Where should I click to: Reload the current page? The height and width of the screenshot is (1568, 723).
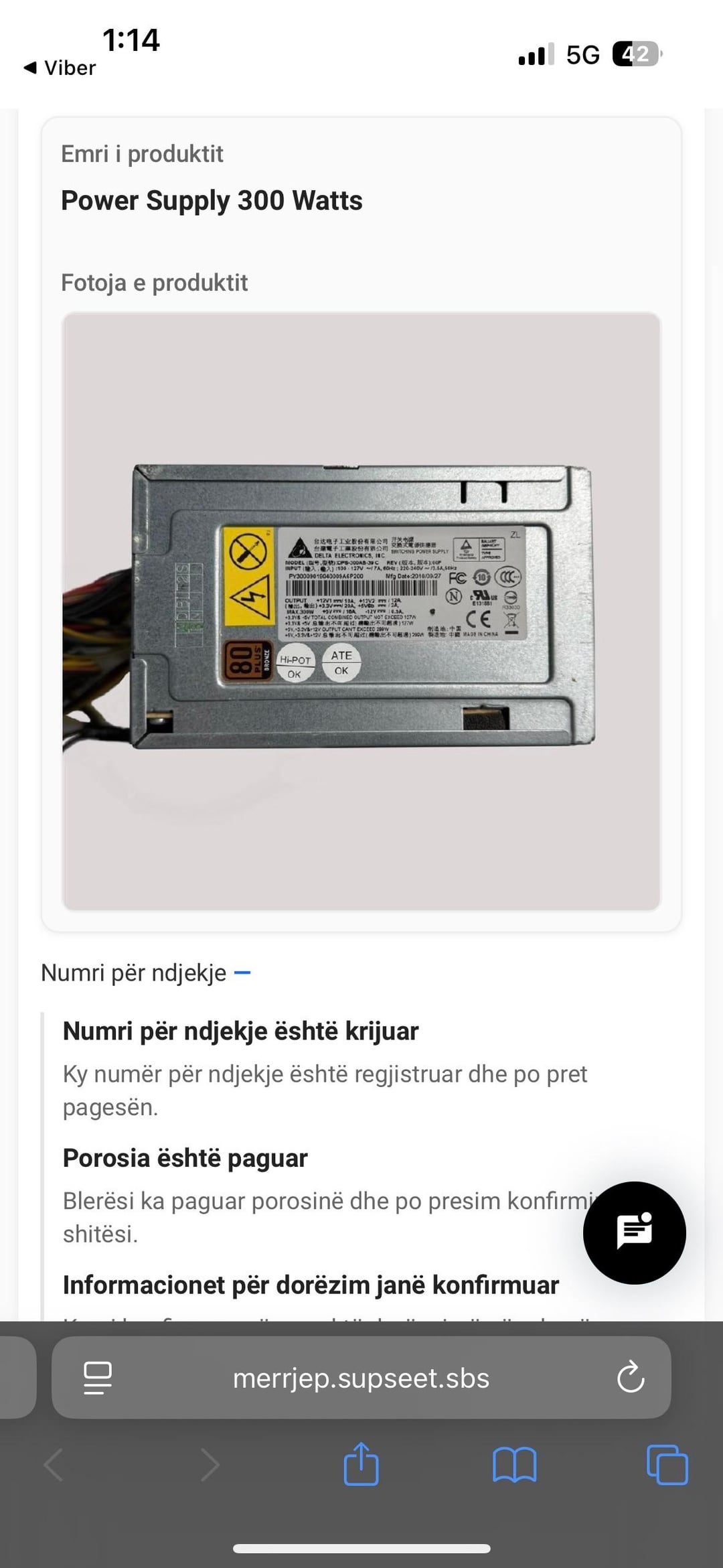click(x=630, y=1378)
